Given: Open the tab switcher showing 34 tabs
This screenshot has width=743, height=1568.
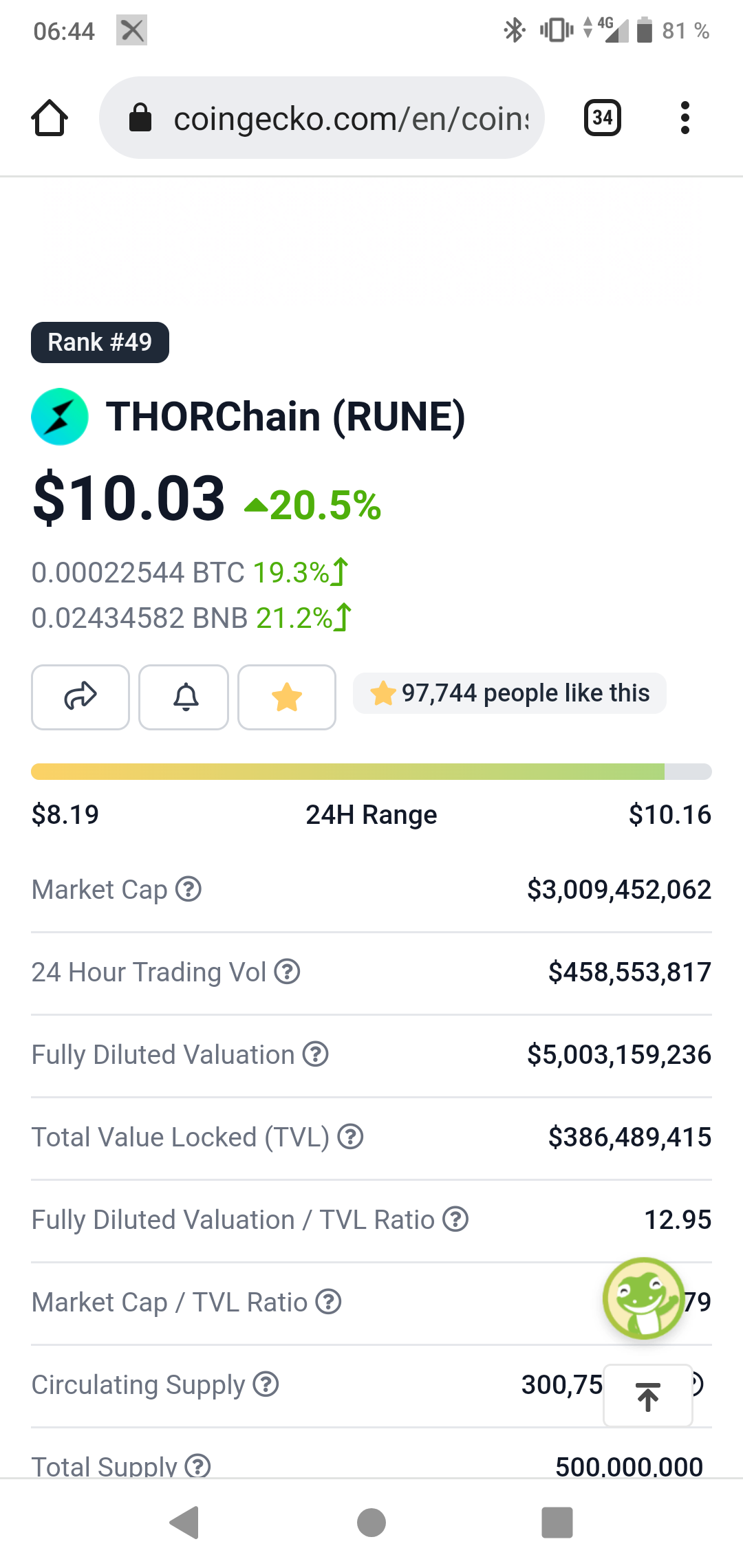Looking at the screenshot, I should 602,118.
